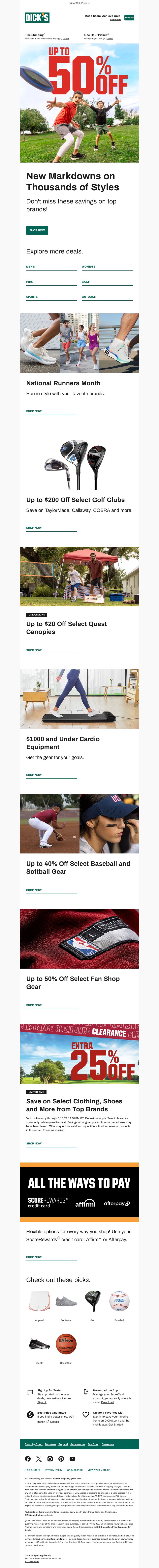Tap Shop Now under New Markdowns

coord(37,230)
